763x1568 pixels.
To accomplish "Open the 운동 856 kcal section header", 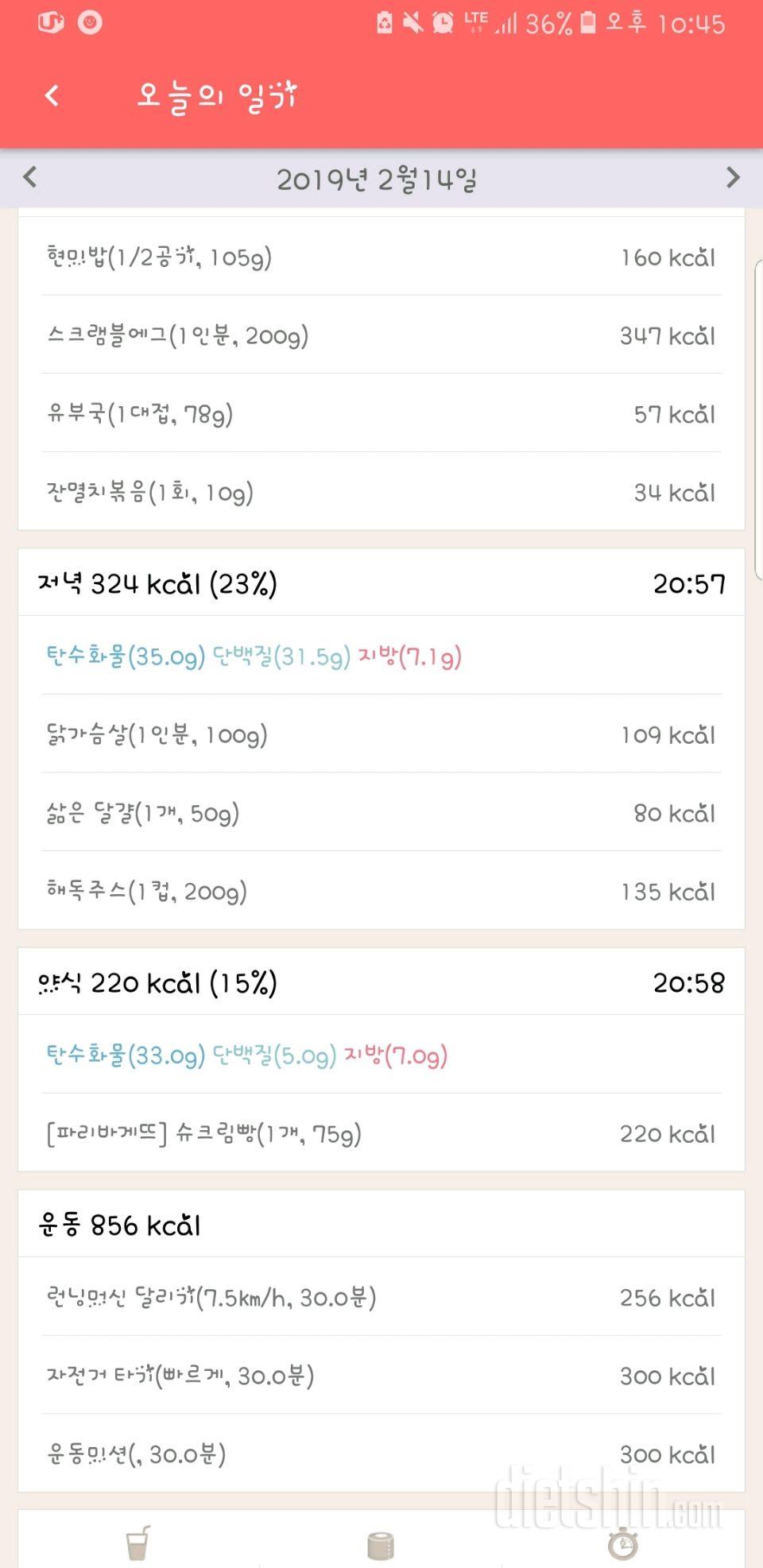I will click(381, 1225).
